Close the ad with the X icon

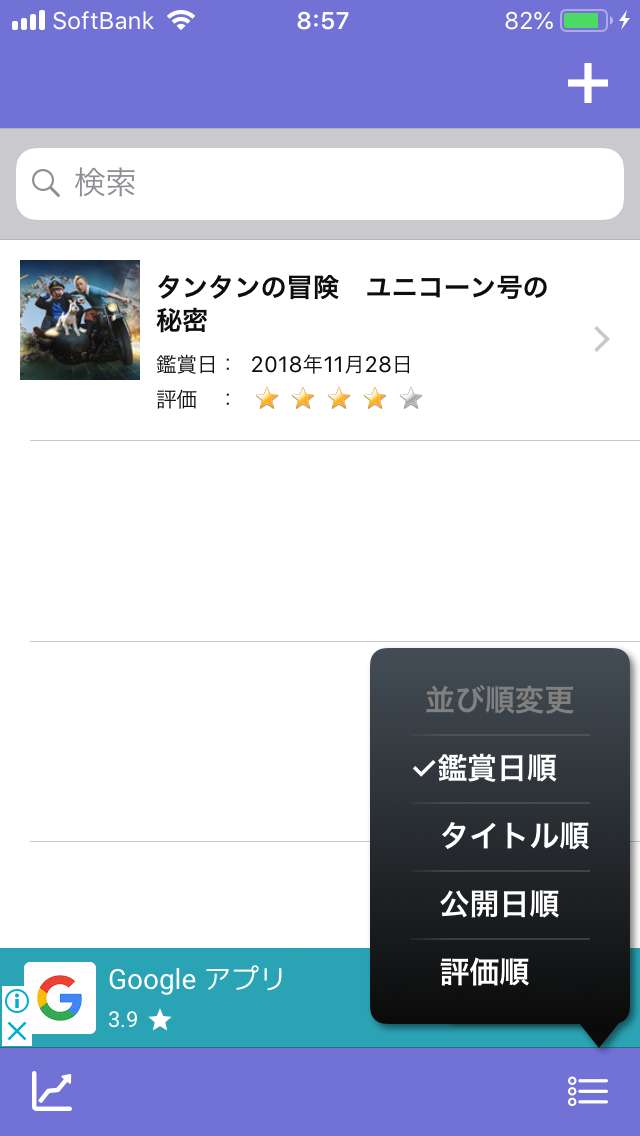[x=16, y=1031]
